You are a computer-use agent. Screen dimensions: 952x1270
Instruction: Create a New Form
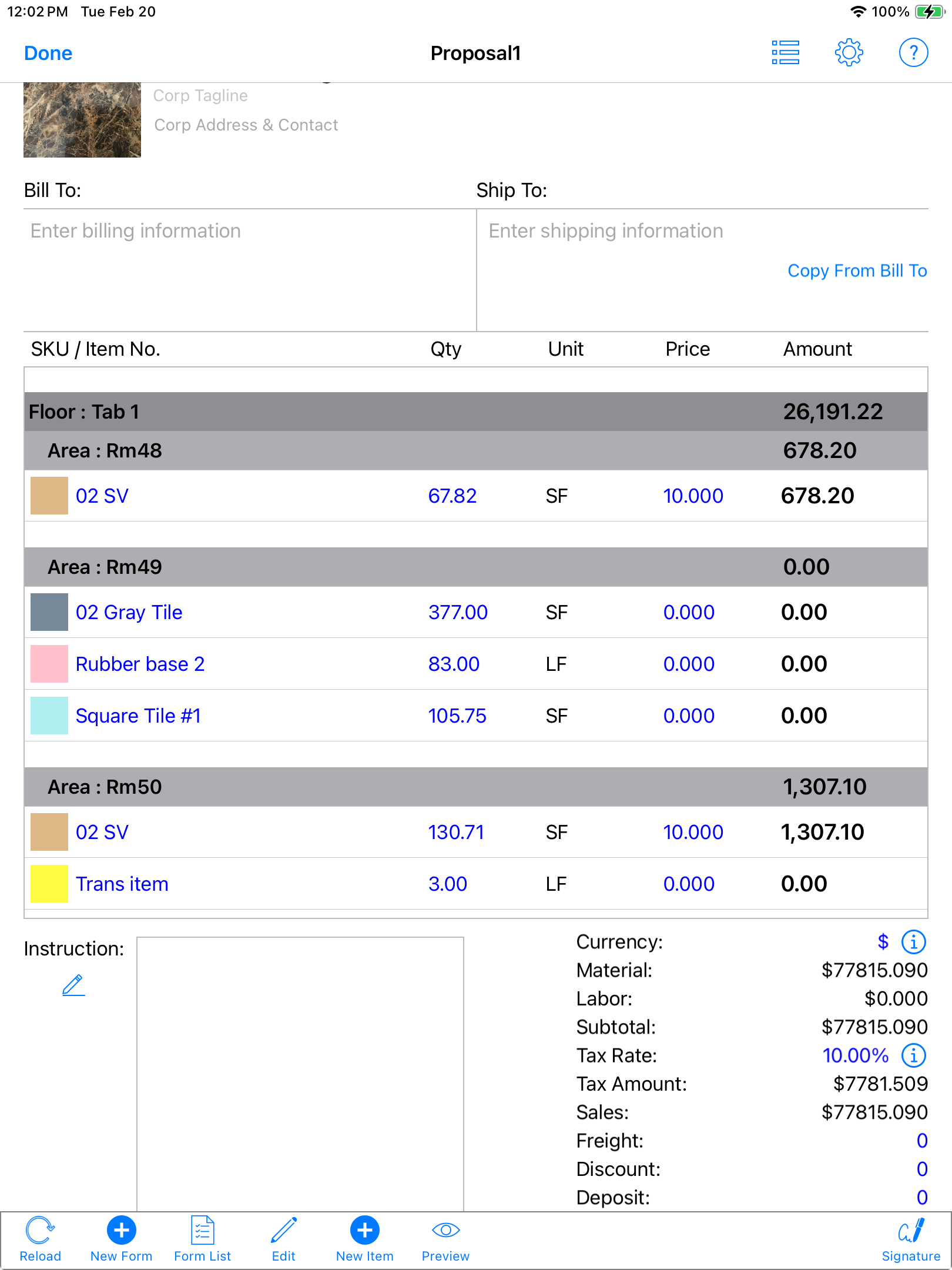(121, 1238)
